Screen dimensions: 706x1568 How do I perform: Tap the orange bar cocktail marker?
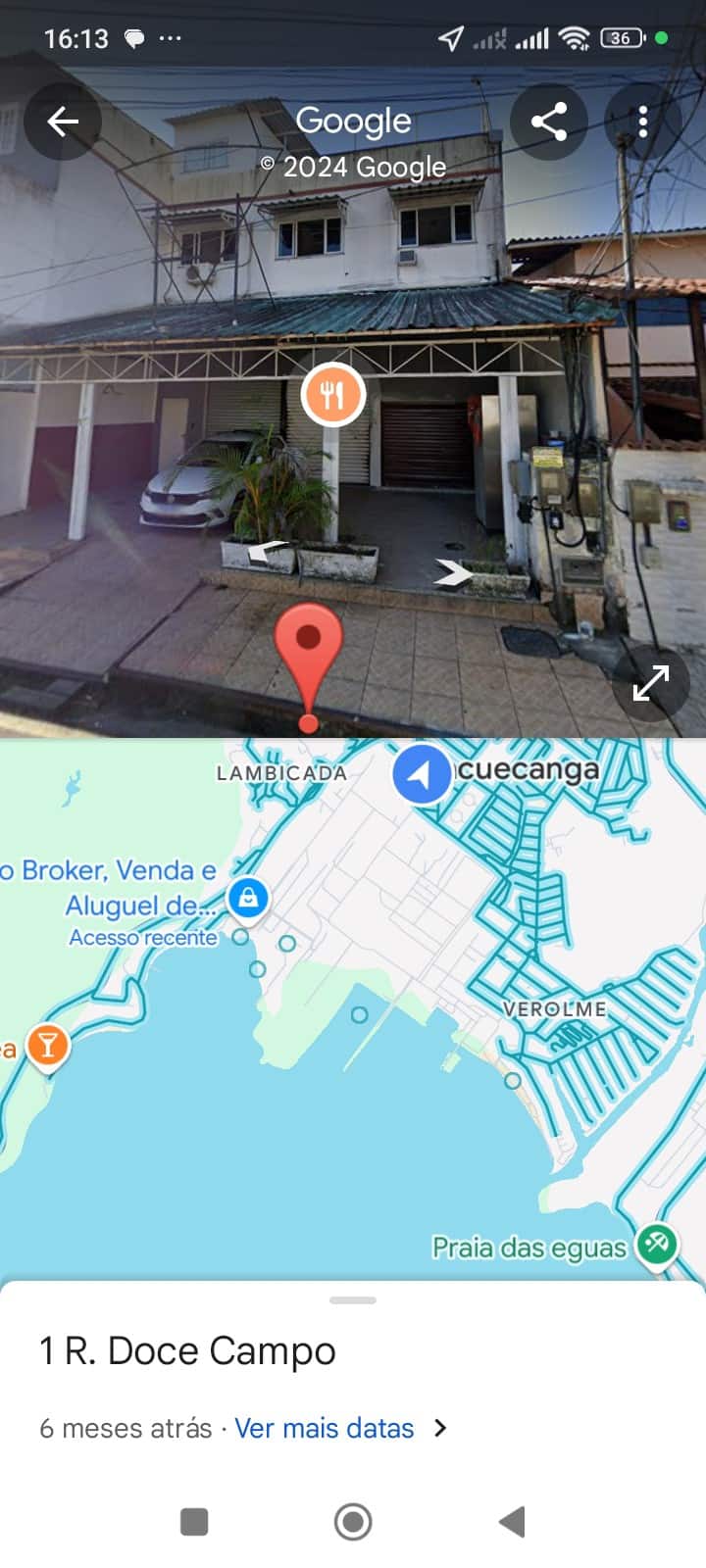[x=47, y=1045]
